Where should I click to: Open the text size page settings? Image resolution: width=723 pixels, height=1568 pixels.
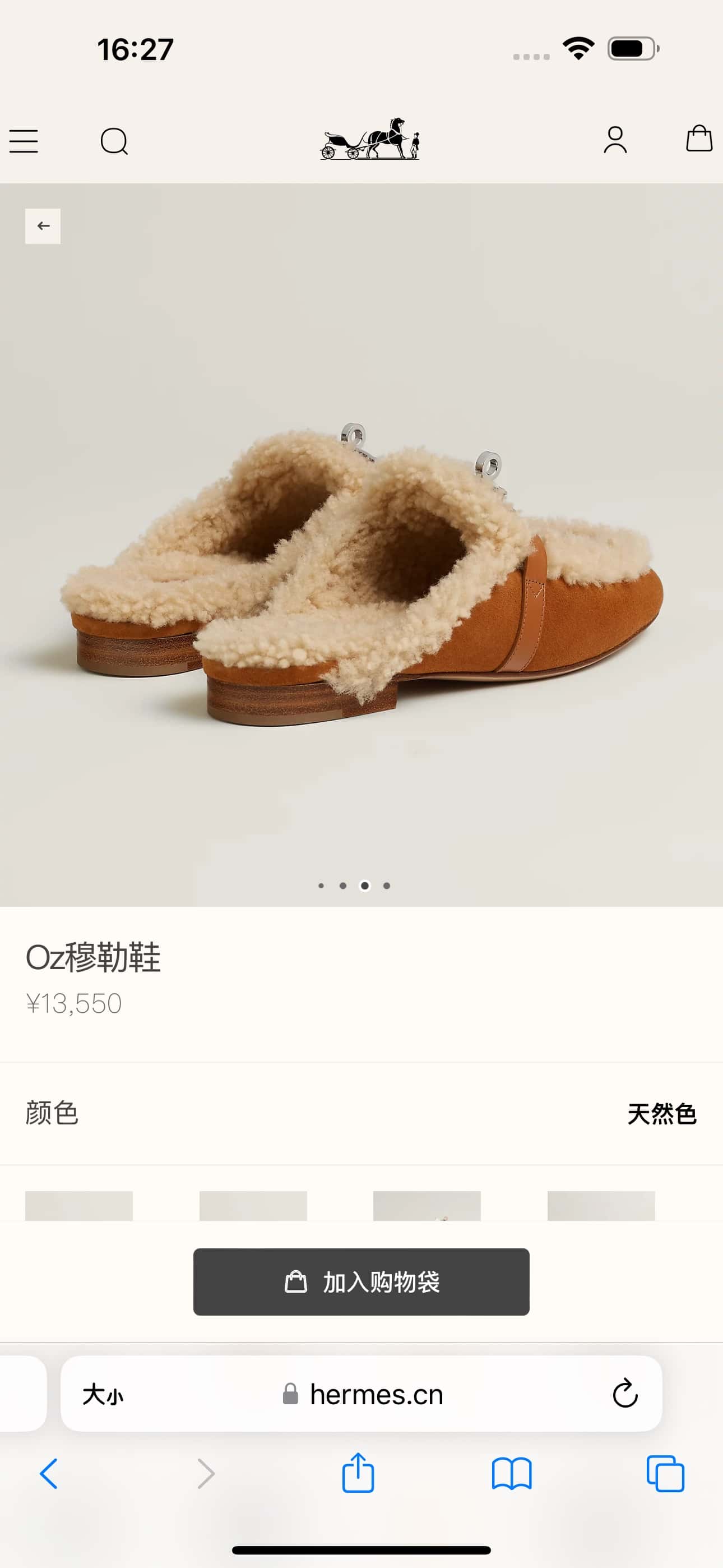[102, 1394]
